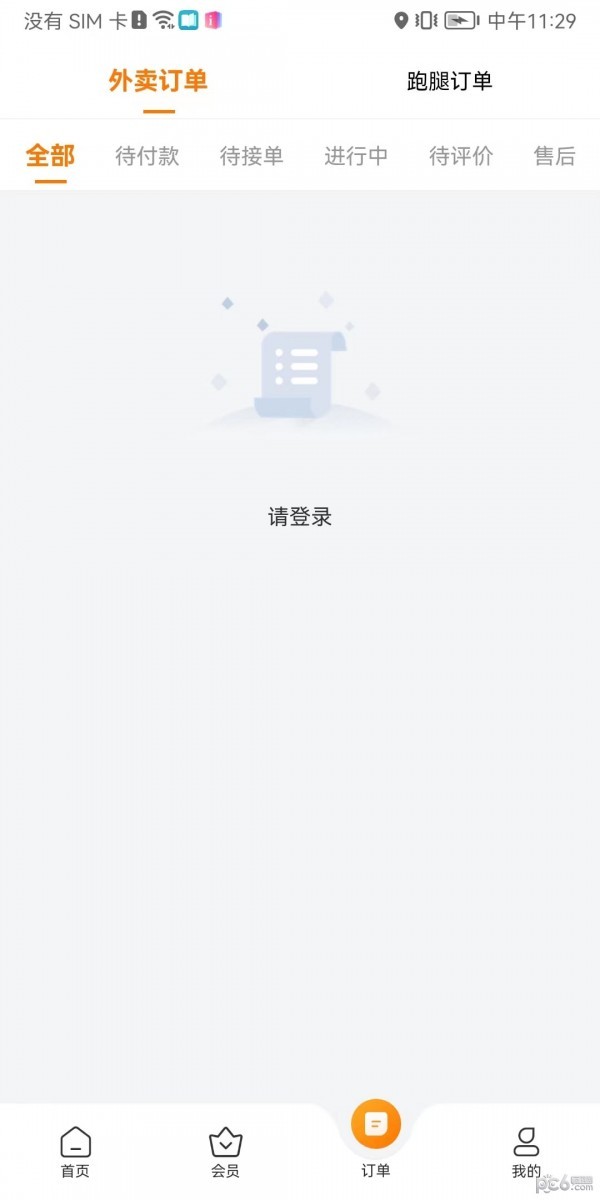Go to the 首页 home tab

(x=75, y=1152)
